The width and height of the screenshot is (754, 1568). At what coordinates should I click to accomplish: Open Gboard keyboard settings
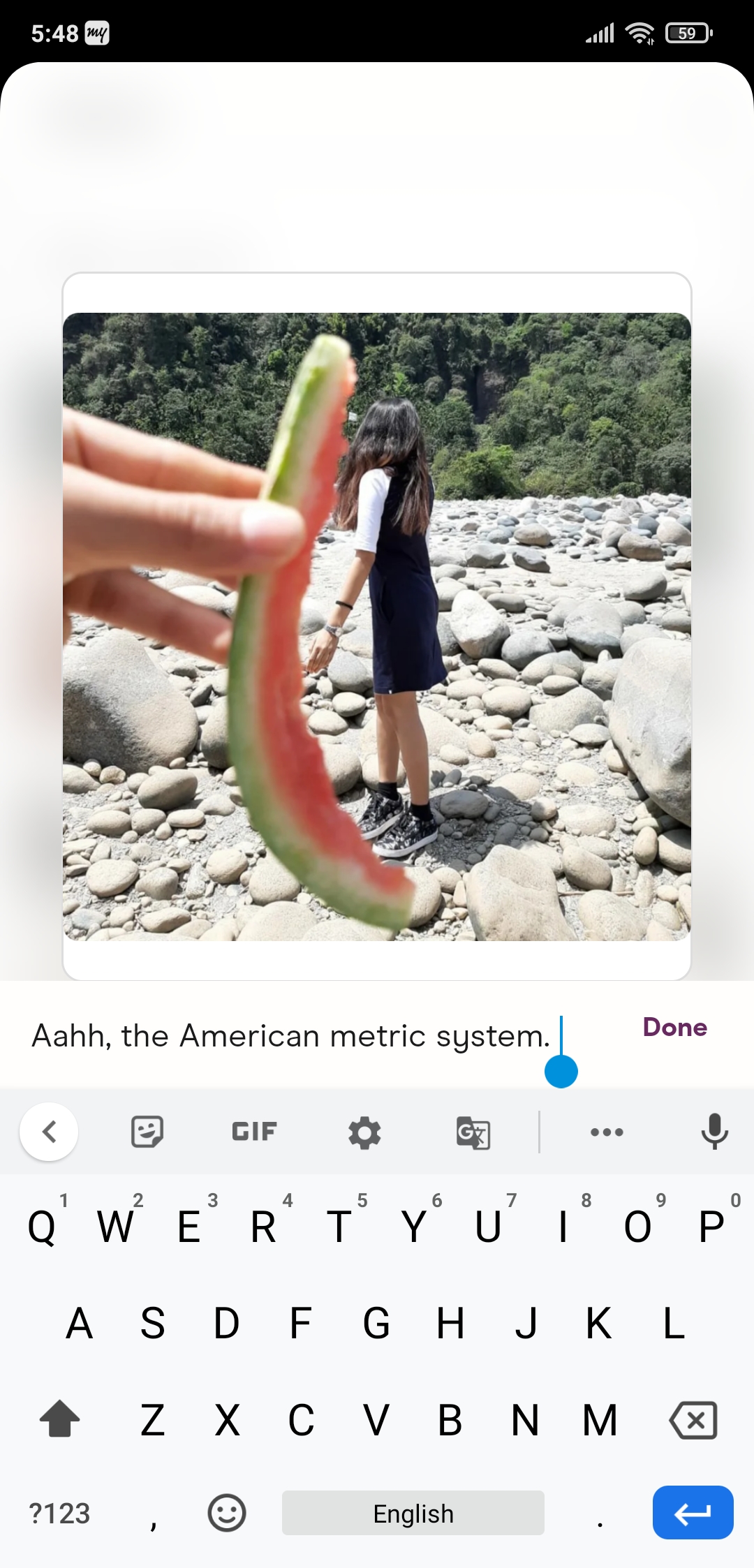(362, 1132)
